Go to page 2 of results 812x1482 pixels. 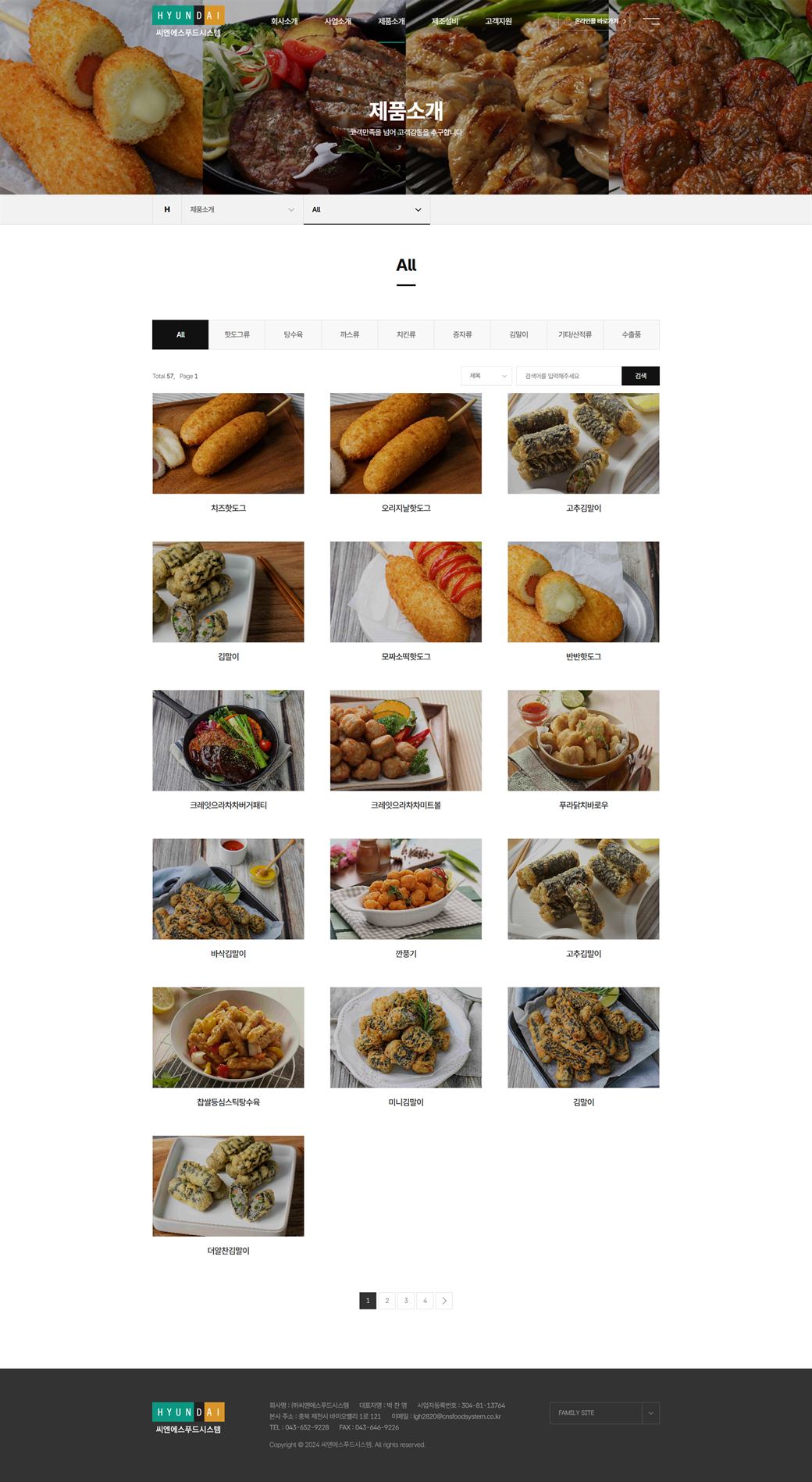point(386,1301)
